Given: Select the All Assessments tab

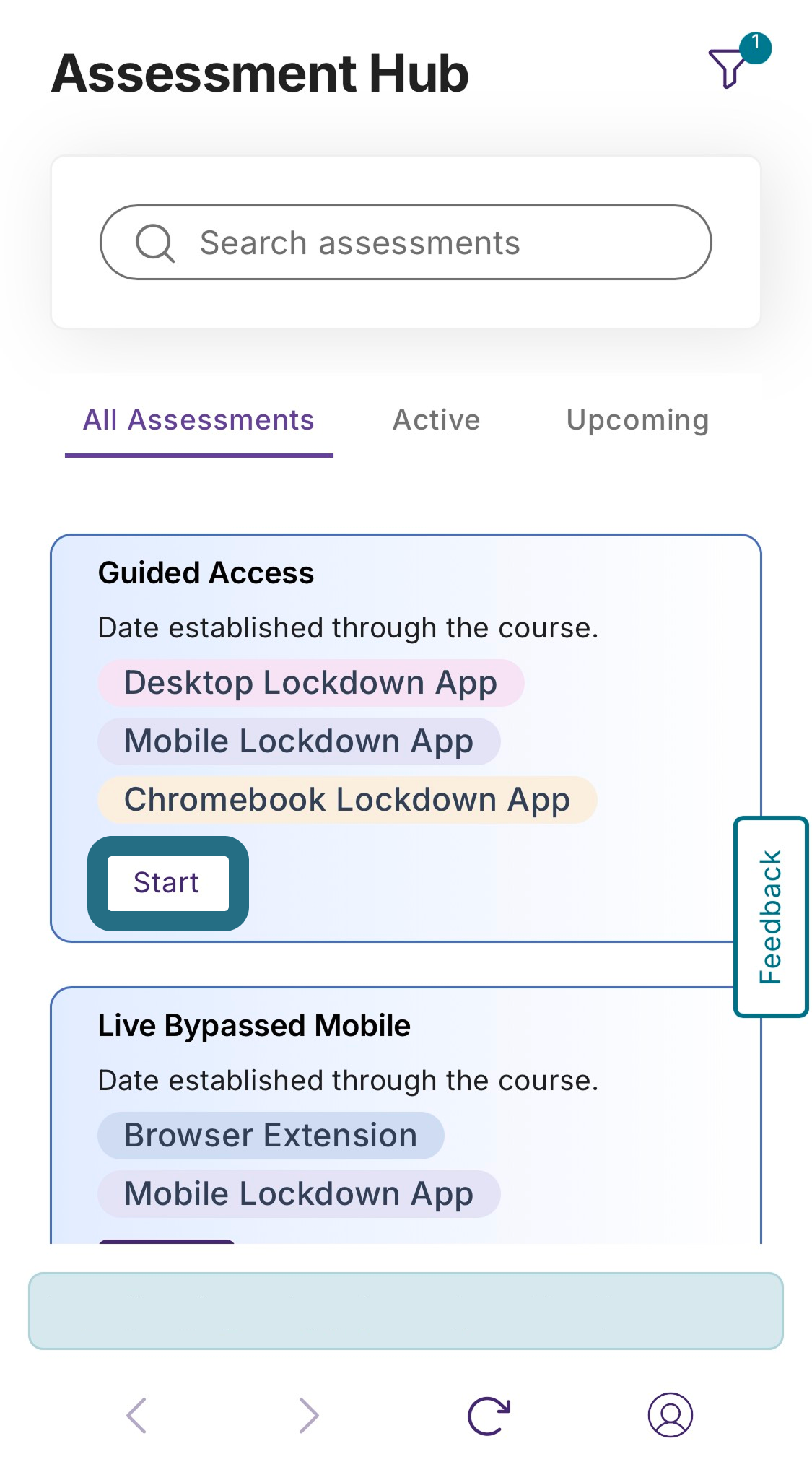Looking at the screenshot, I should [x=198, y=420].
